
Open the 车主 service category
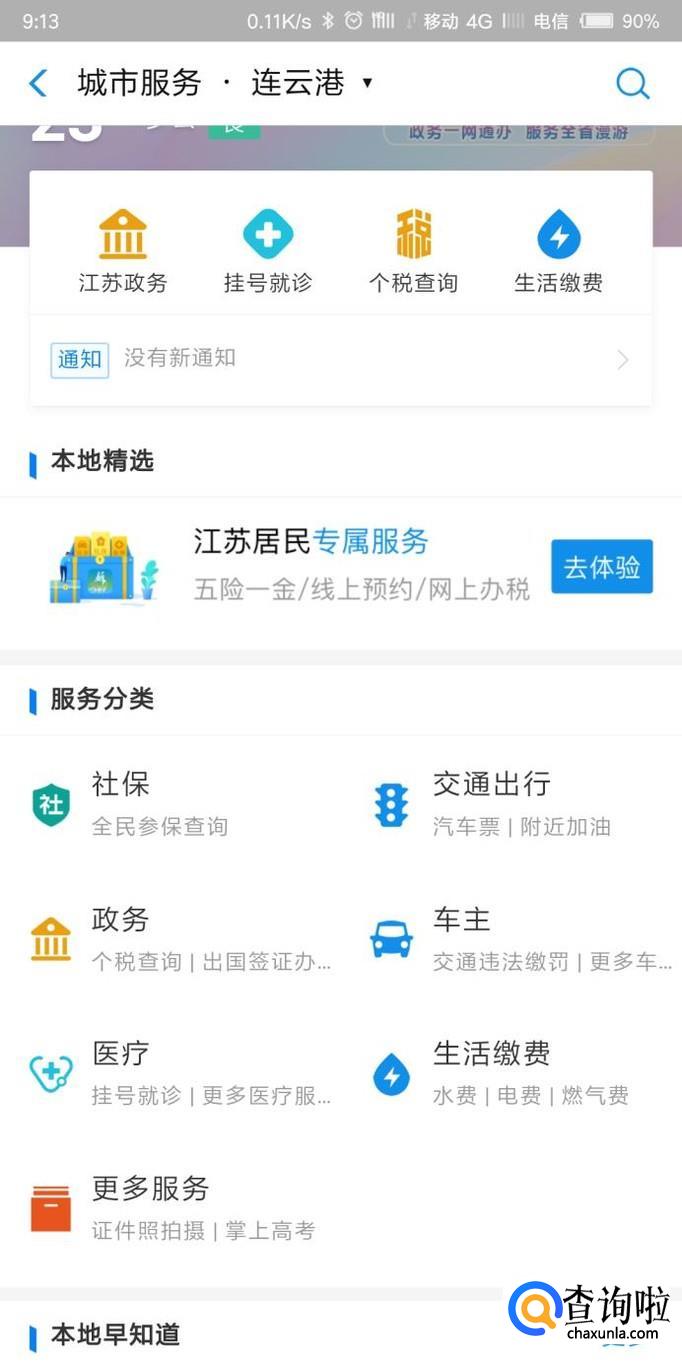click(x=500, y=939)
